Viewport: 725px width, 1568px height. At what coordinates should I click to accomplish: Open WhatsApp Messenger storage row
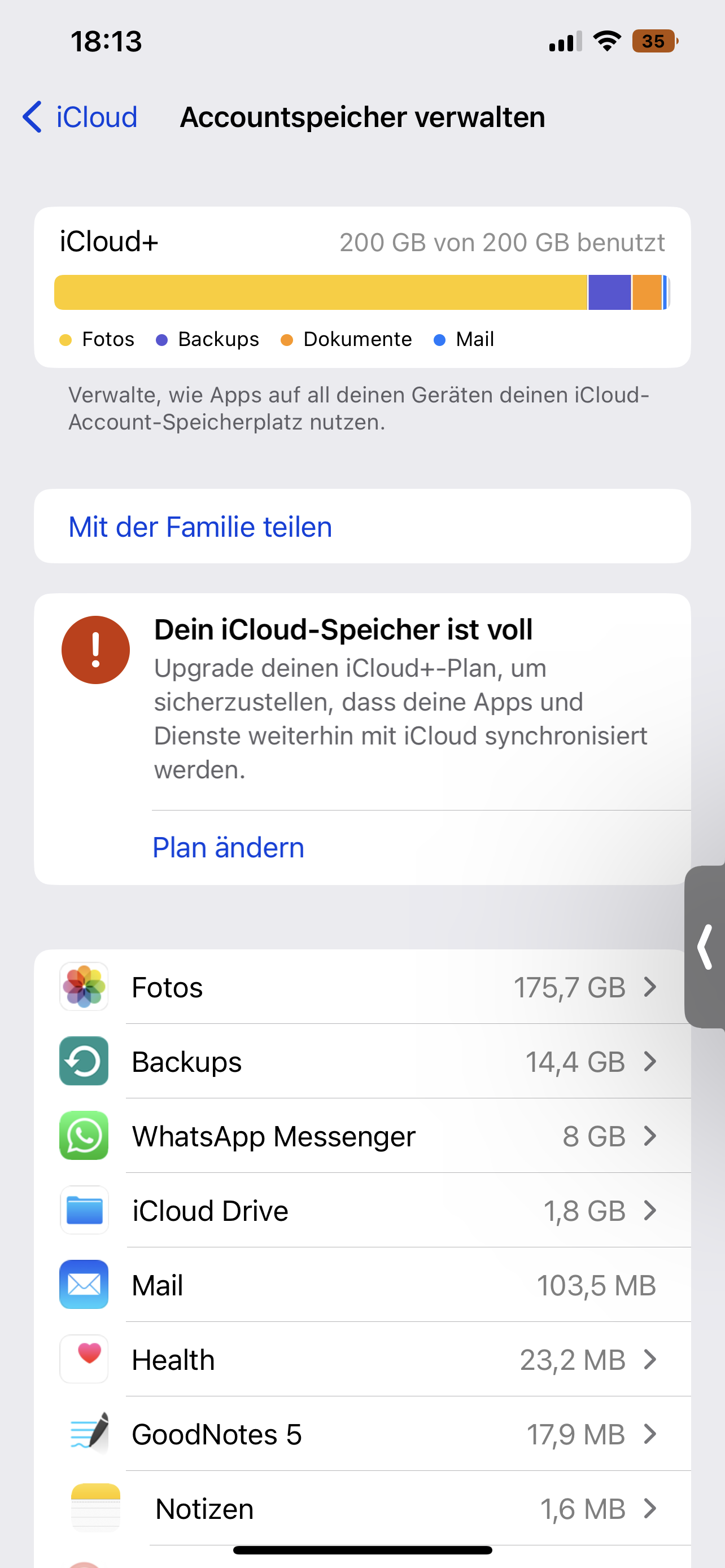[362, 1136]
